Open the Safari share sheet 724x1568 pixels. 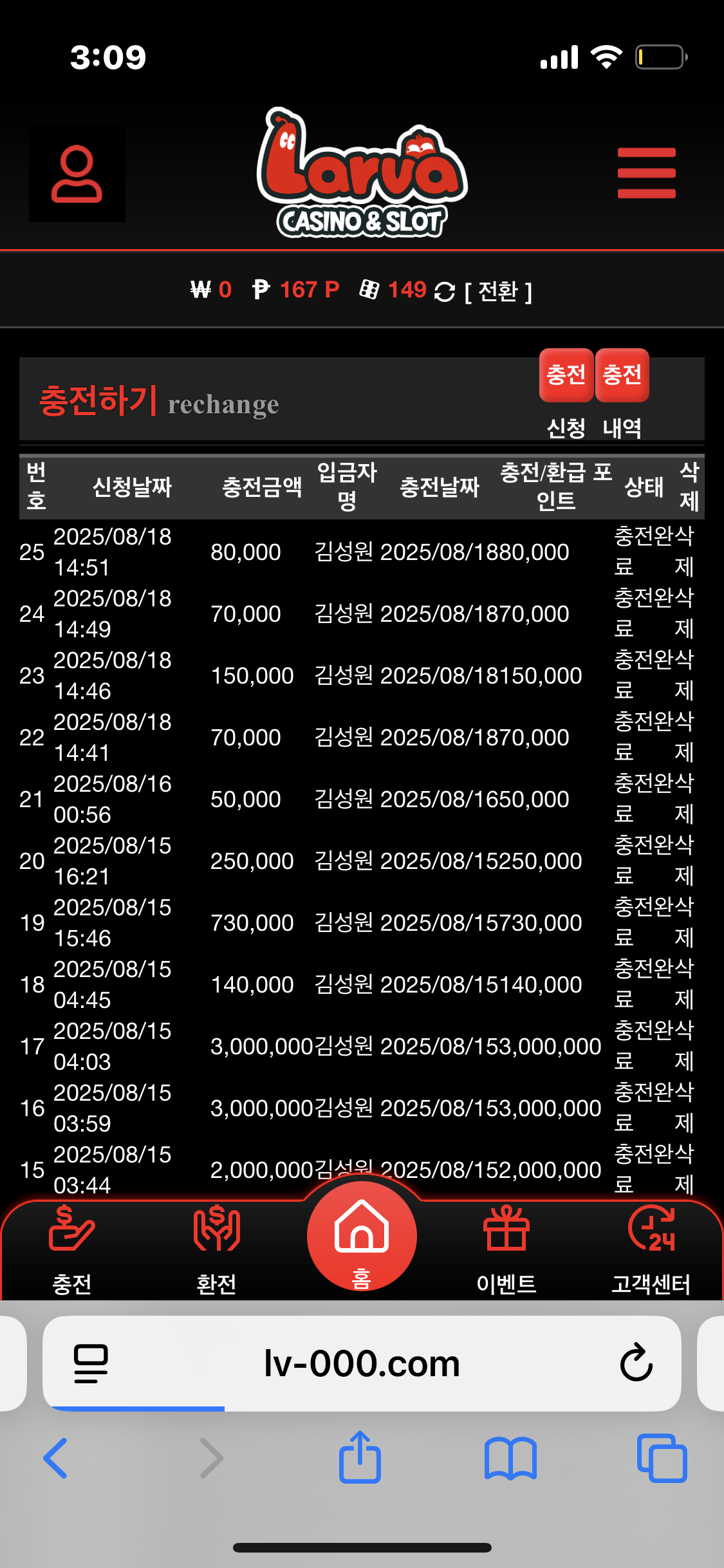pyautogui.click(x=360, y=1458)
